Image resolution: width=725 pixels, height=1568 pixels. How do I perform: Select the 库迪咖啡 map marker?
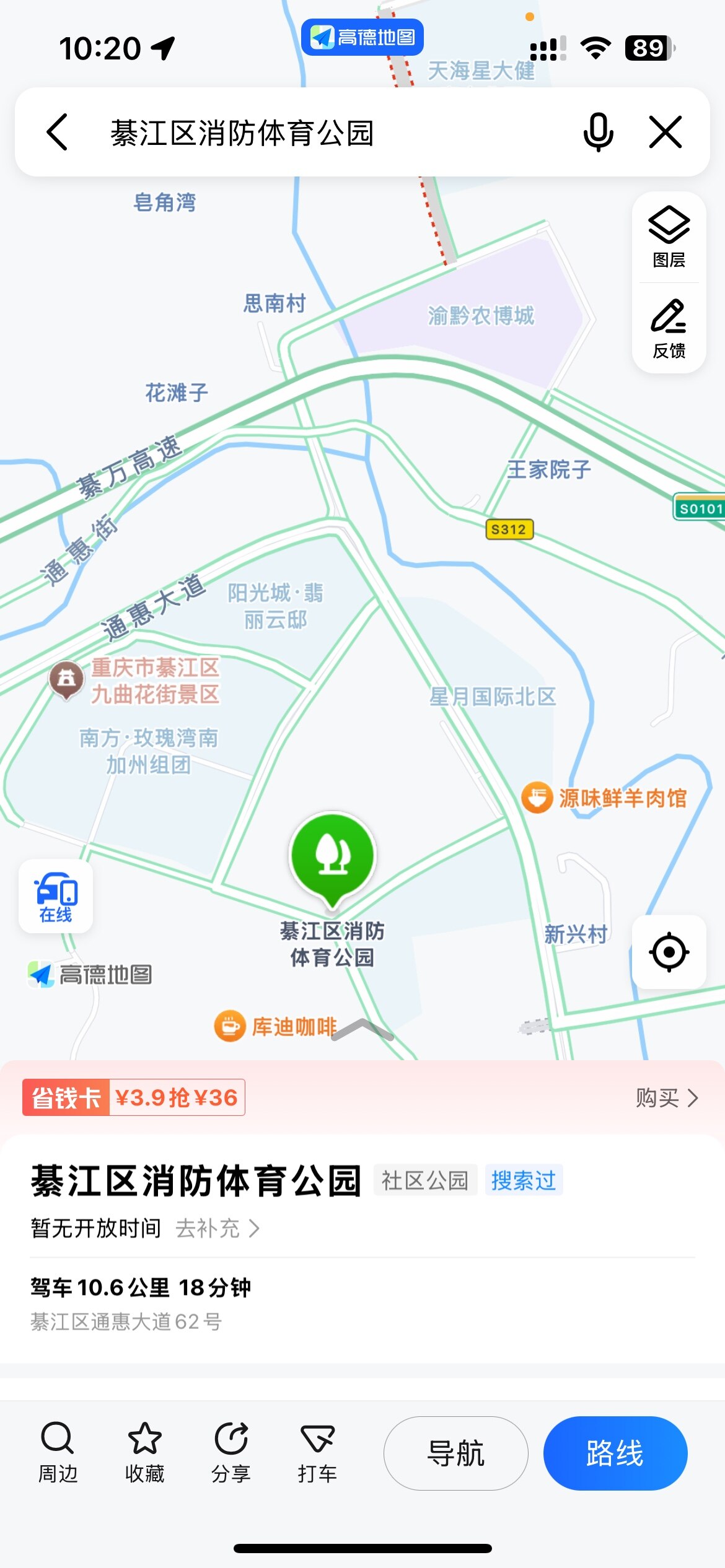click(x=276, y=1026)
